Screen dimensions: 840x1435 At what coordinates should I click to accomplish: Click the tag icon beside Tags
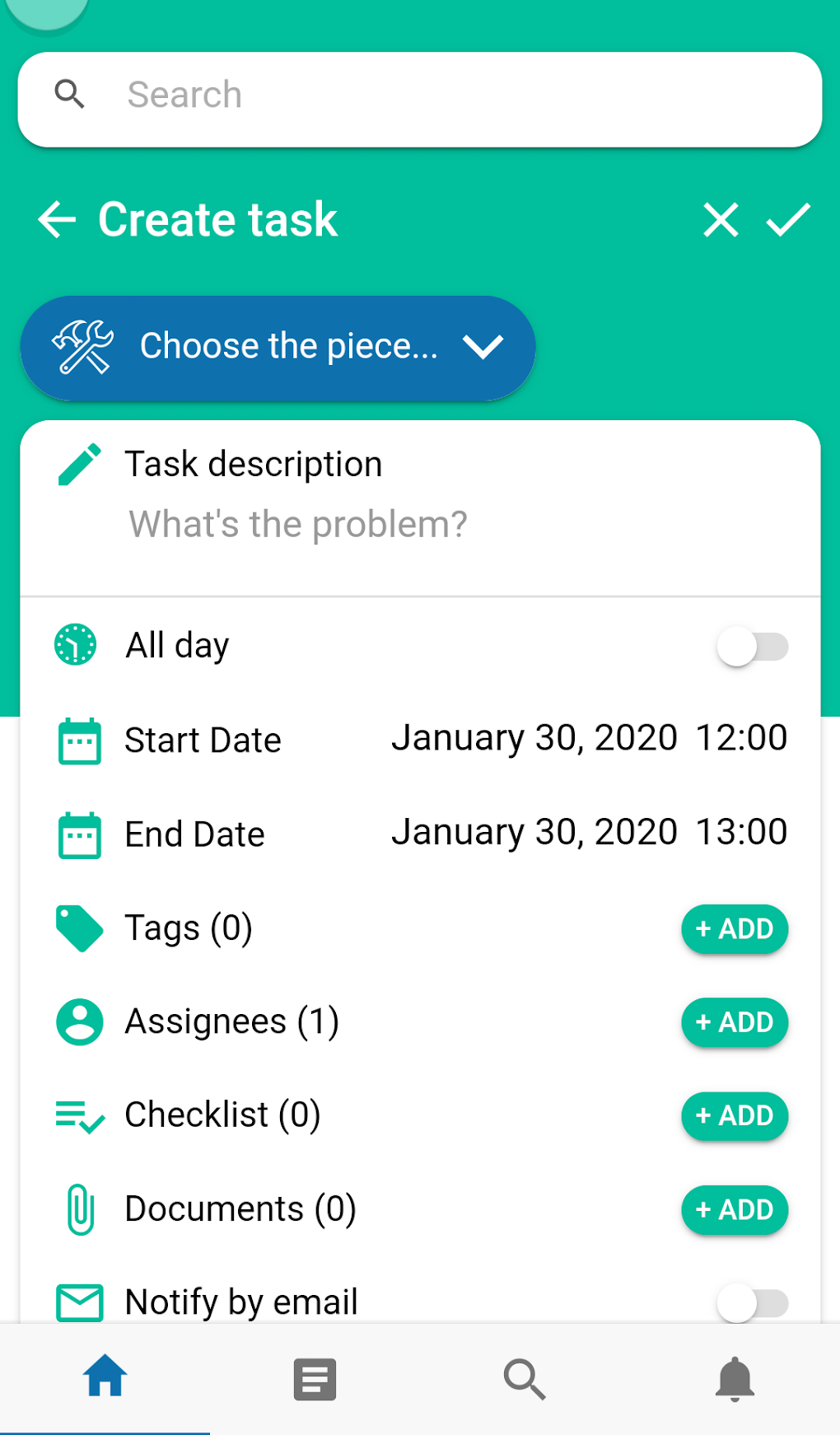pos(77,928)
